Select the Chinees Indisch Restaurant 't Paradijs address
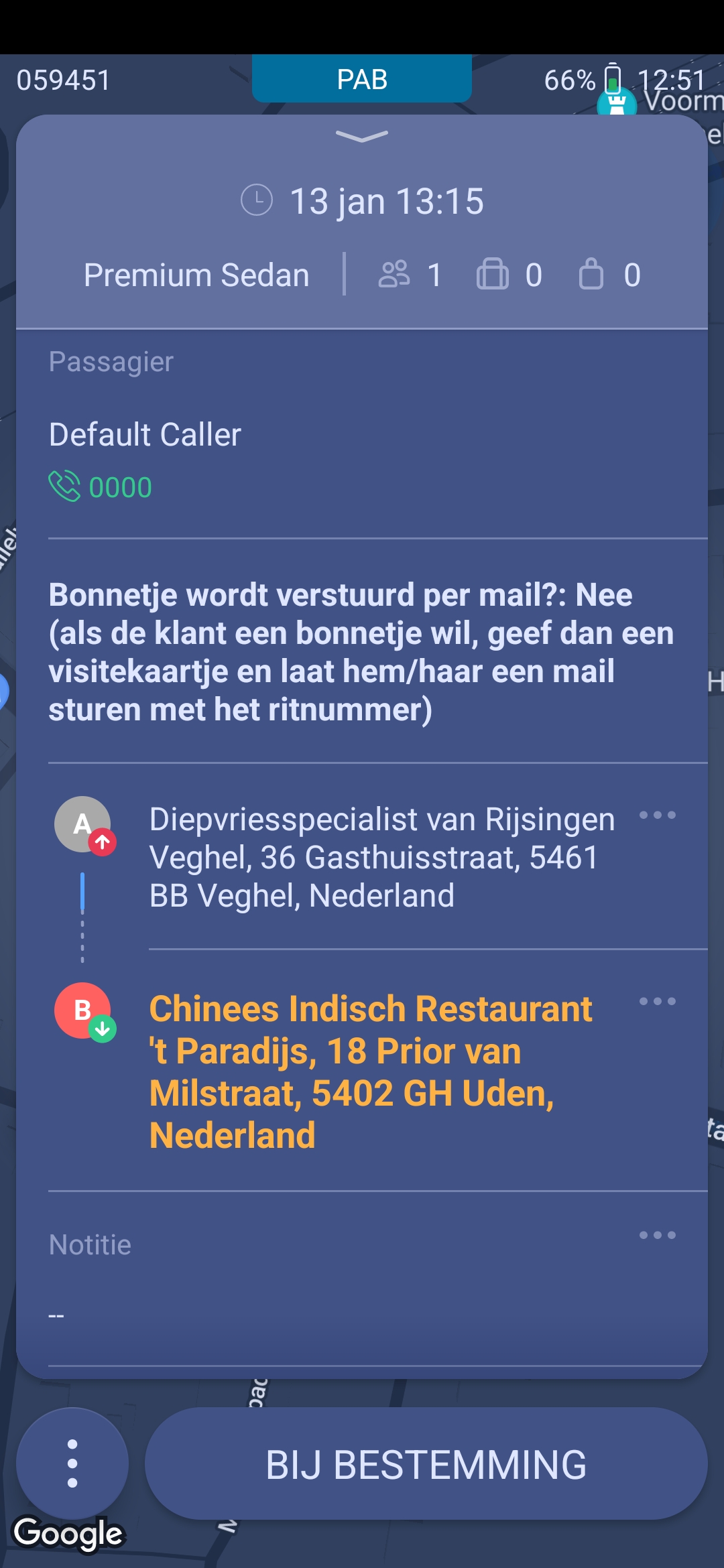724x1568 pixels. coord(370,1071)
